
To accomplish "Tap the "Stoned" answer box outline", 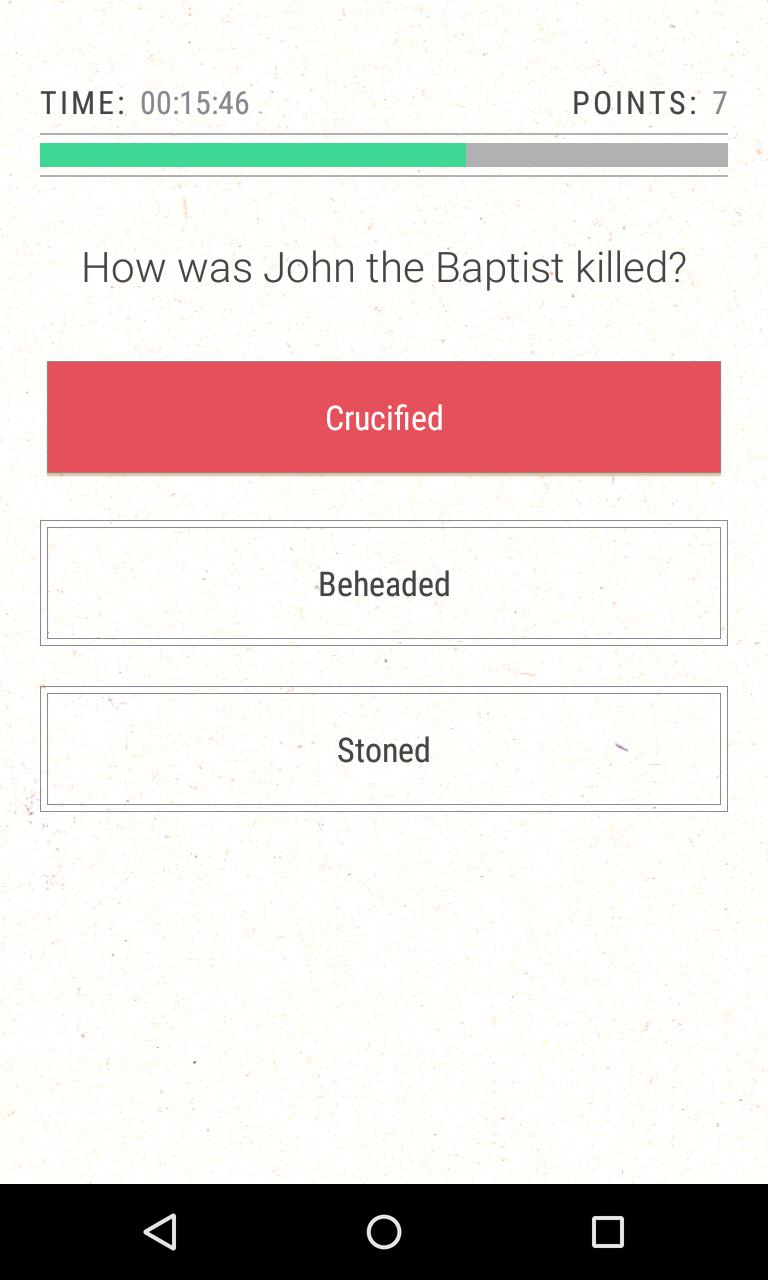I will point(44,749).
